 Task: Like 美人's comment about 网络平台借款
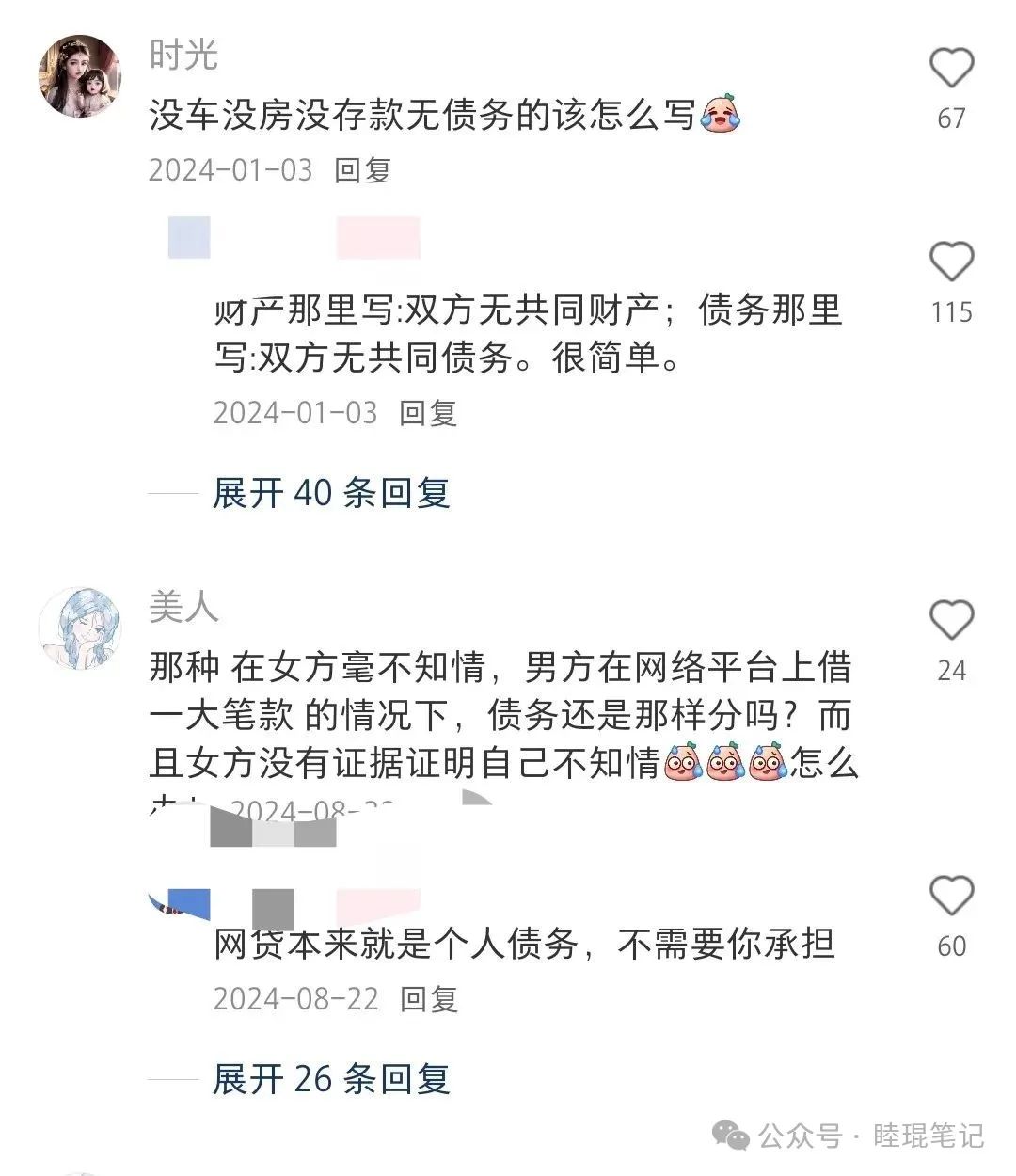tap(951, 621)
